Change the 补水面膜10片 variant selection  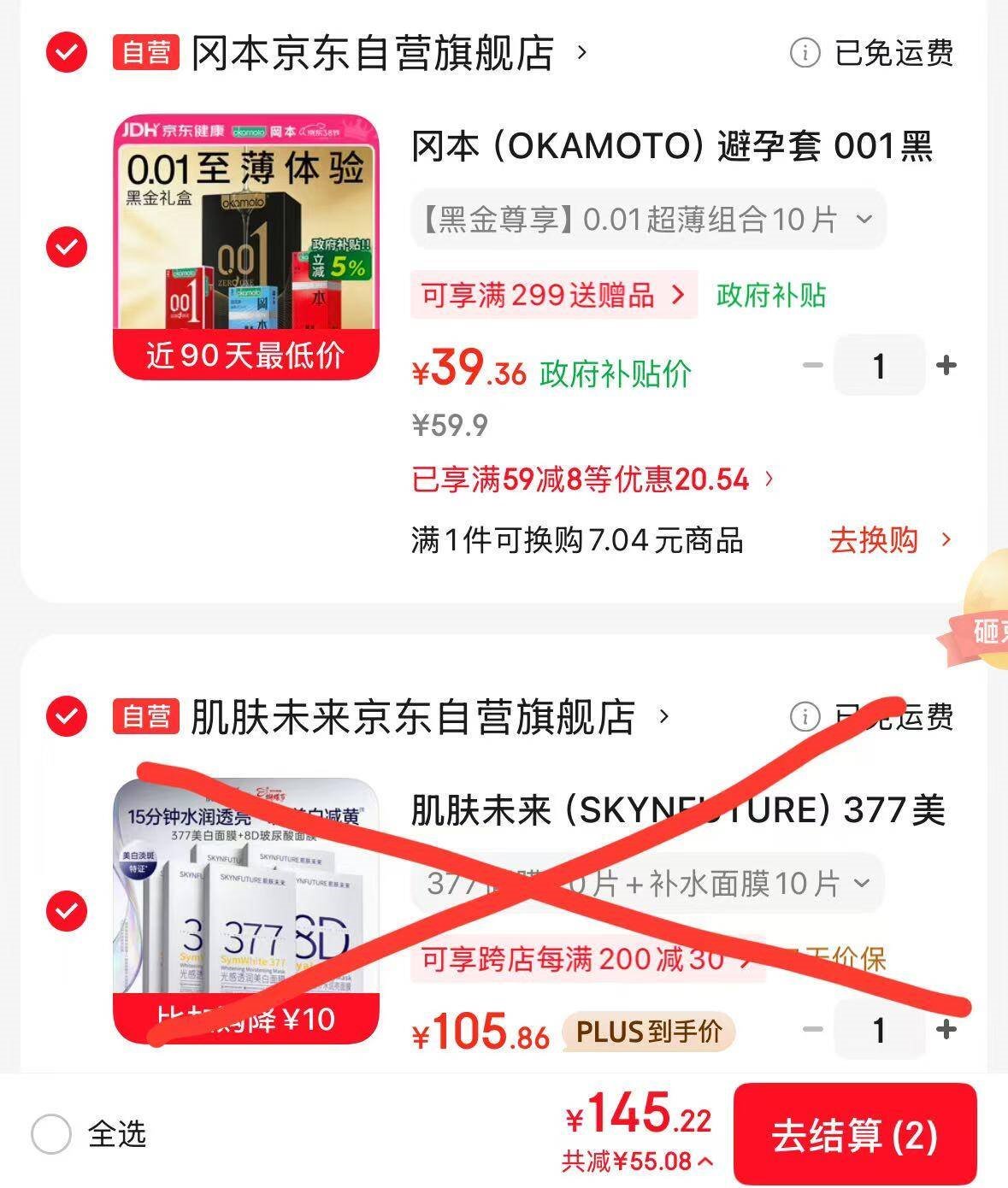[x=647, y=884]
